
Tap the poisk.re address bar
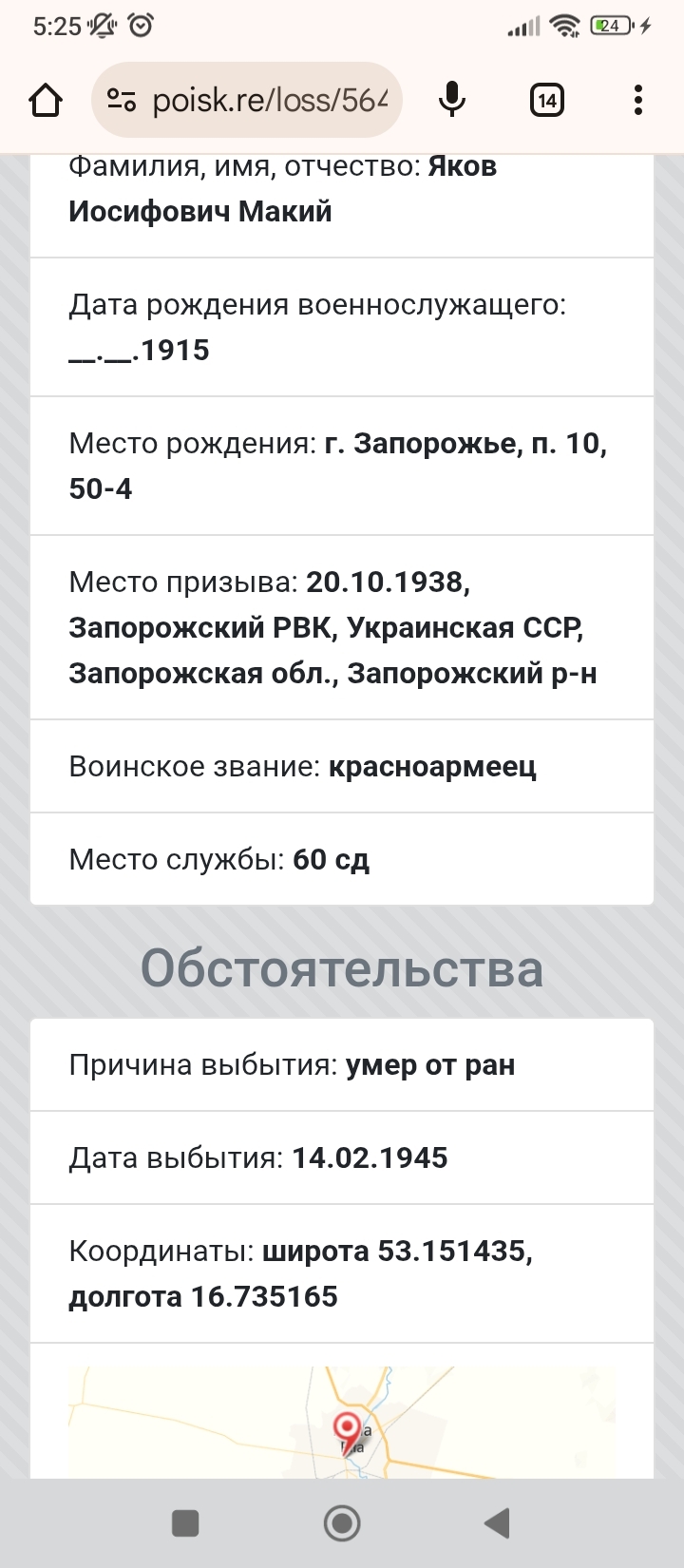pyautogui.click(x=271, y=100)
